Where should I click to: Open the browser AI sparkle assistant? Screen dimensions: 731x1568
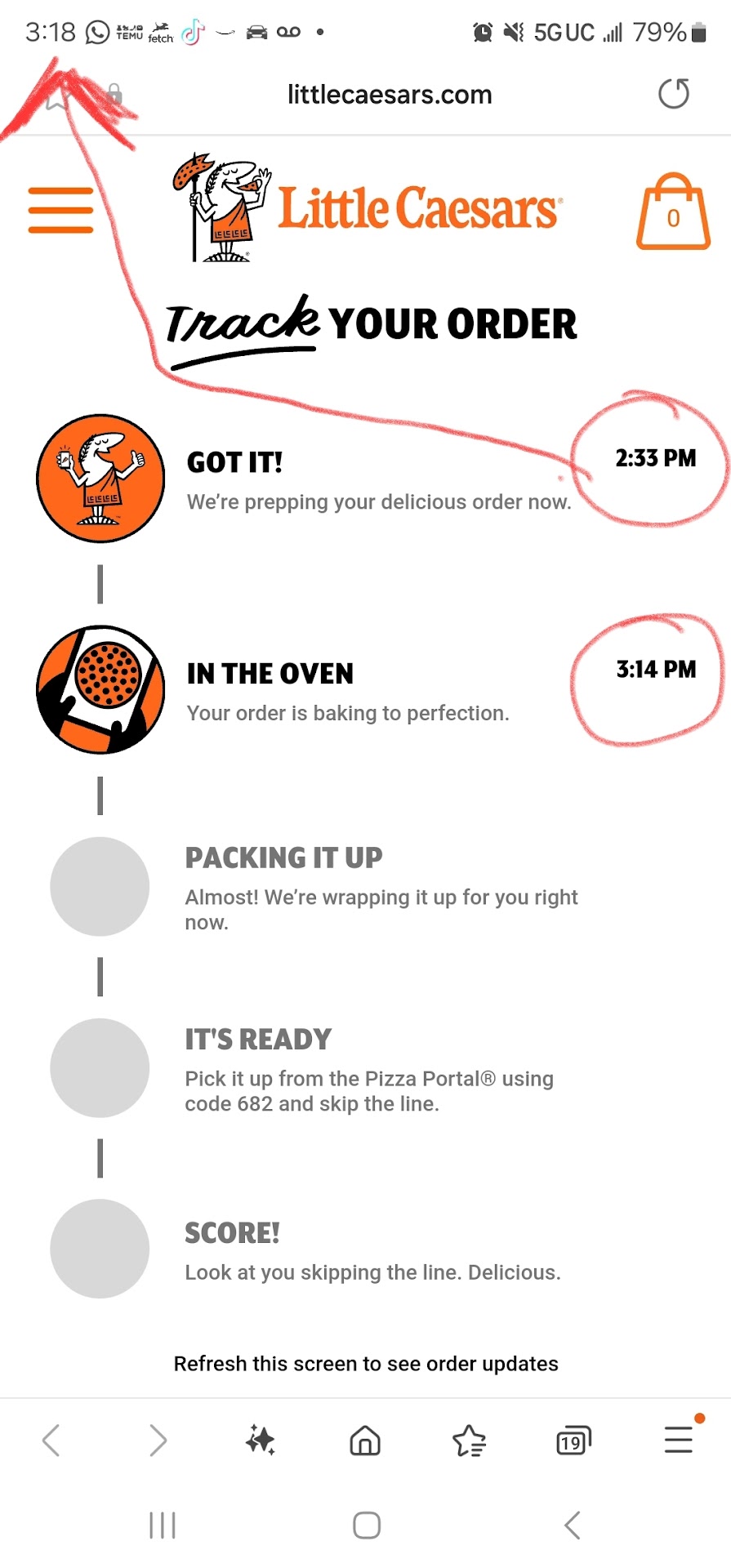(x=261, y=1440)
